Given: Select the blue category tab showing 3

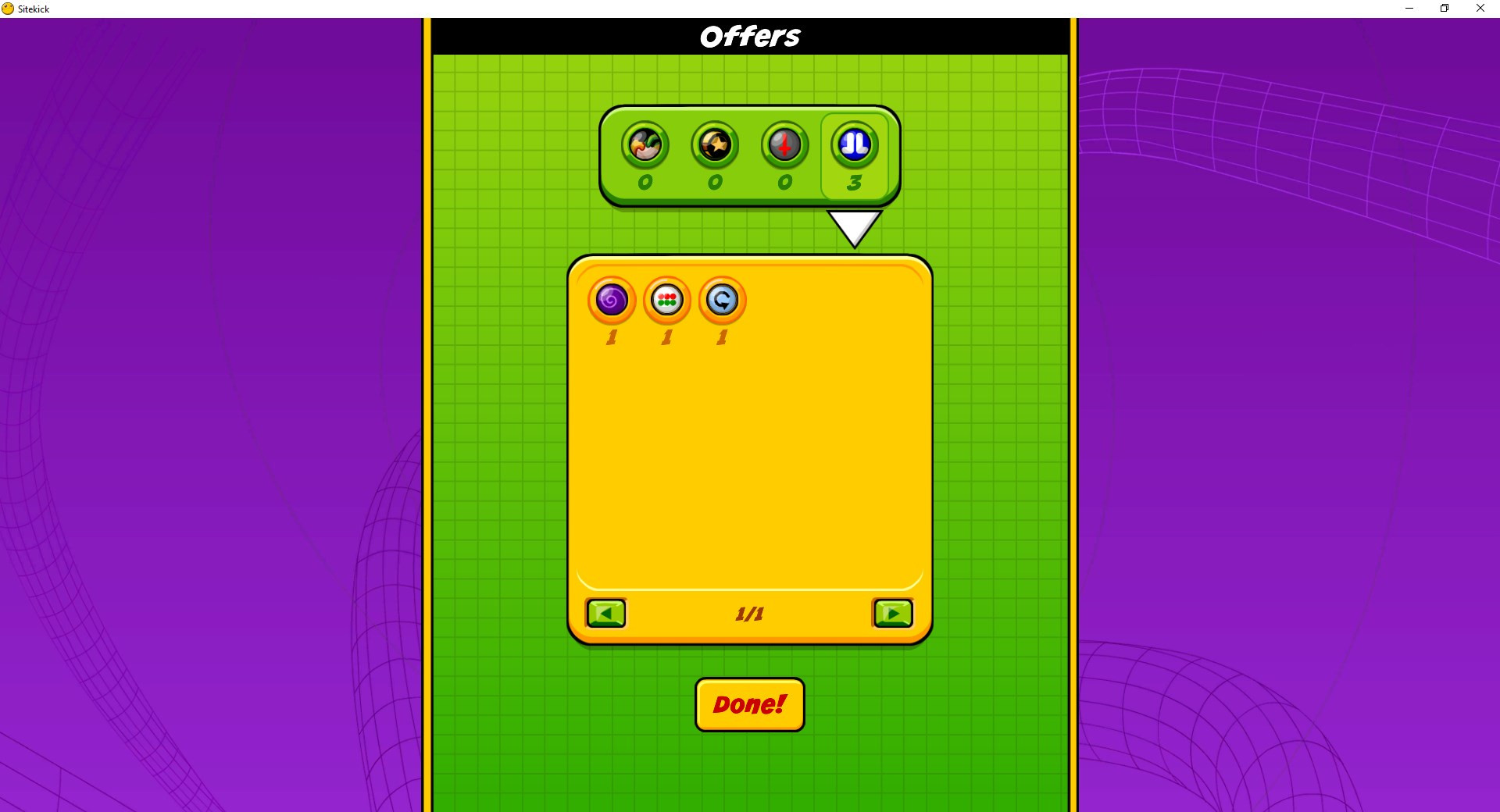Looking at the screenshot, I should point(854,146).
